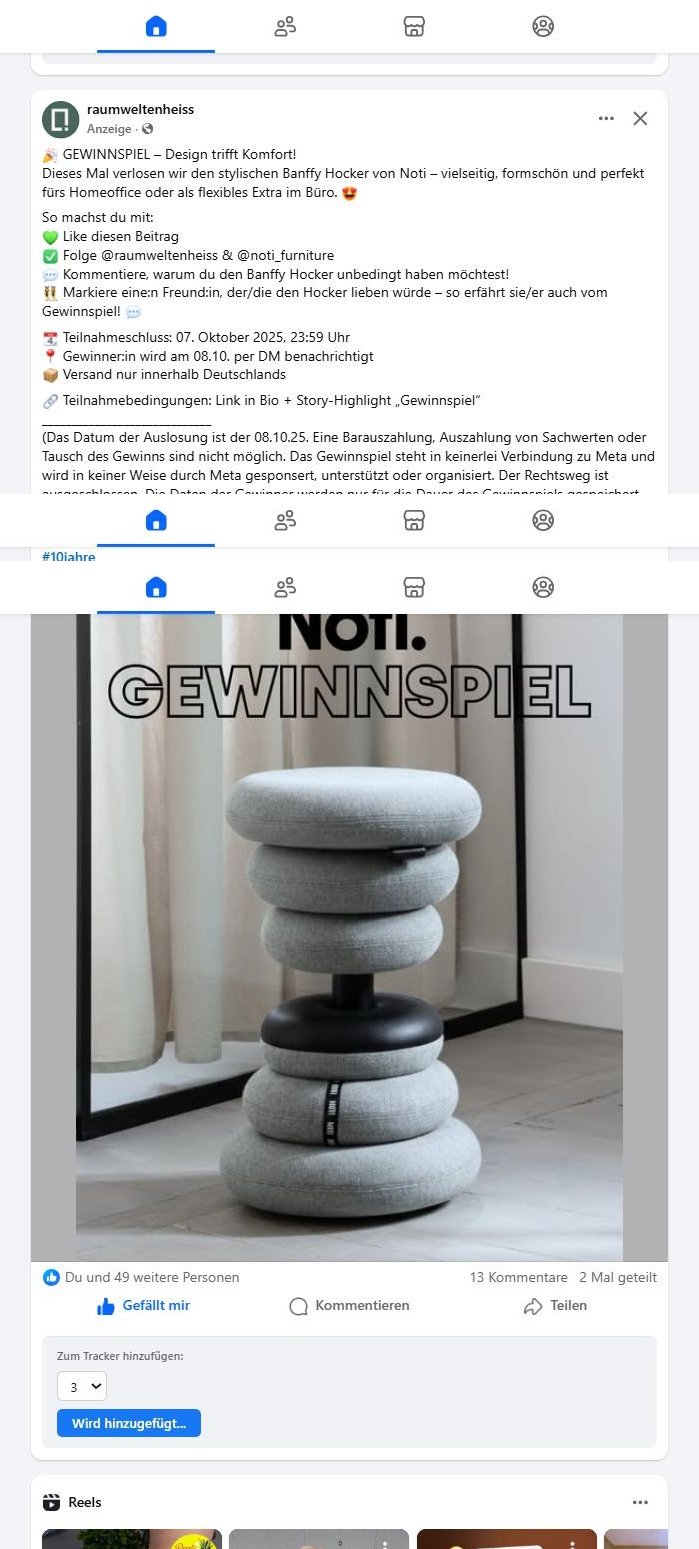Image resolution: width=699 pixels, height=1549 pixels.
Task: Open the post options three-dot menu
Action: [606, 119]
